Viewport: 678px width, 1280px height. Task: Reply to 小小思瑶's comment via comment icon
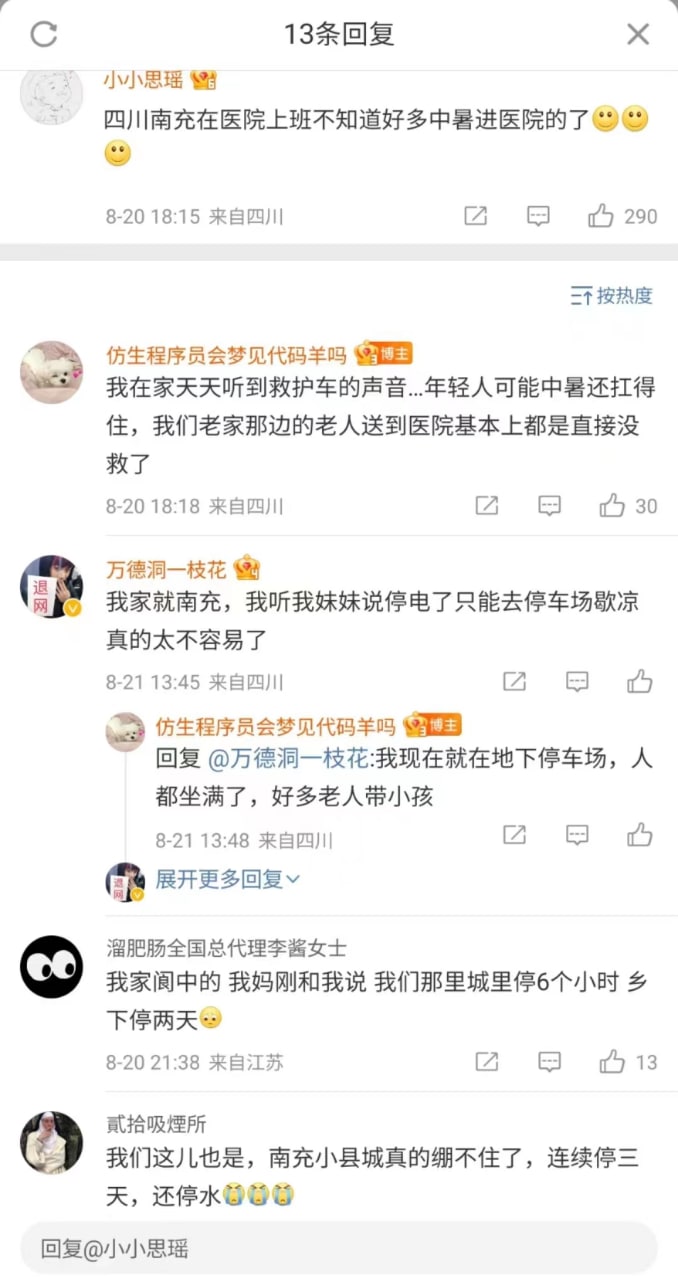[x=538, y=216]
